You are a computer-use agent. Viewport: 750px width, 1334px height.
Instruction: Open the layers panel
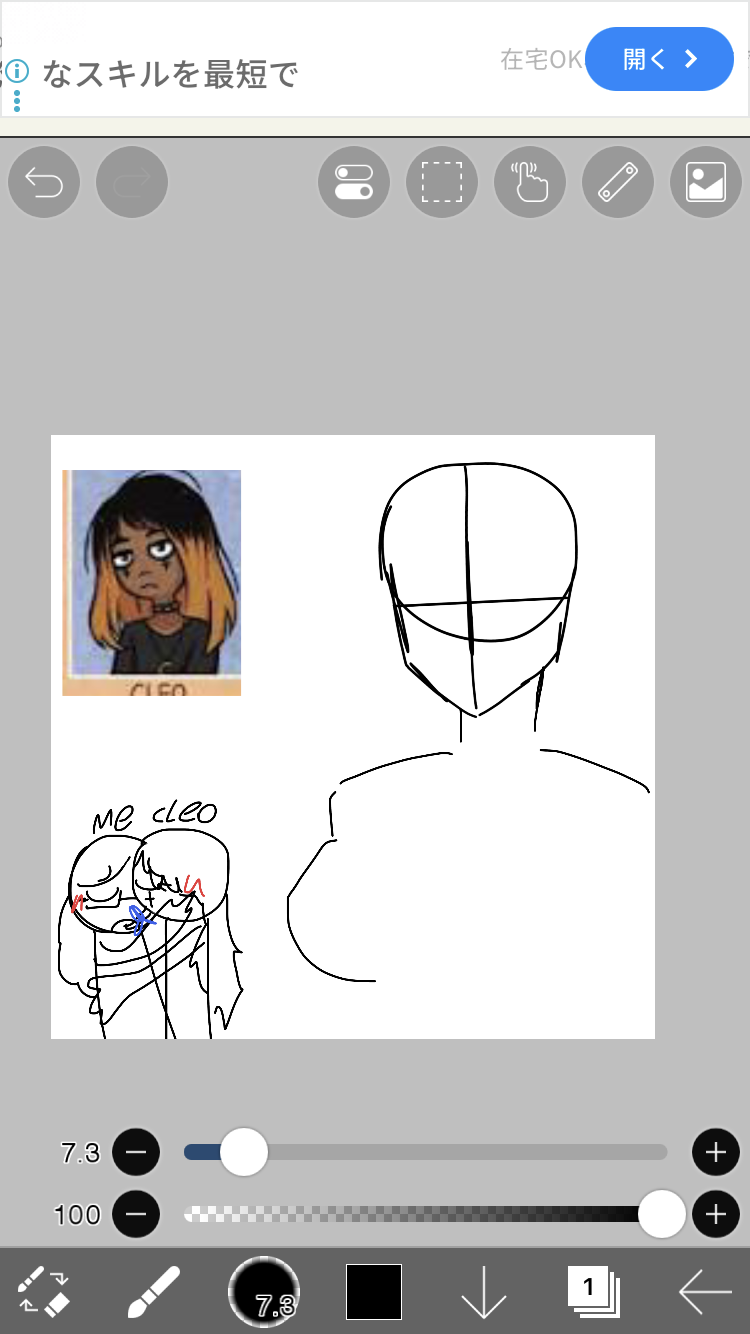594,1291
